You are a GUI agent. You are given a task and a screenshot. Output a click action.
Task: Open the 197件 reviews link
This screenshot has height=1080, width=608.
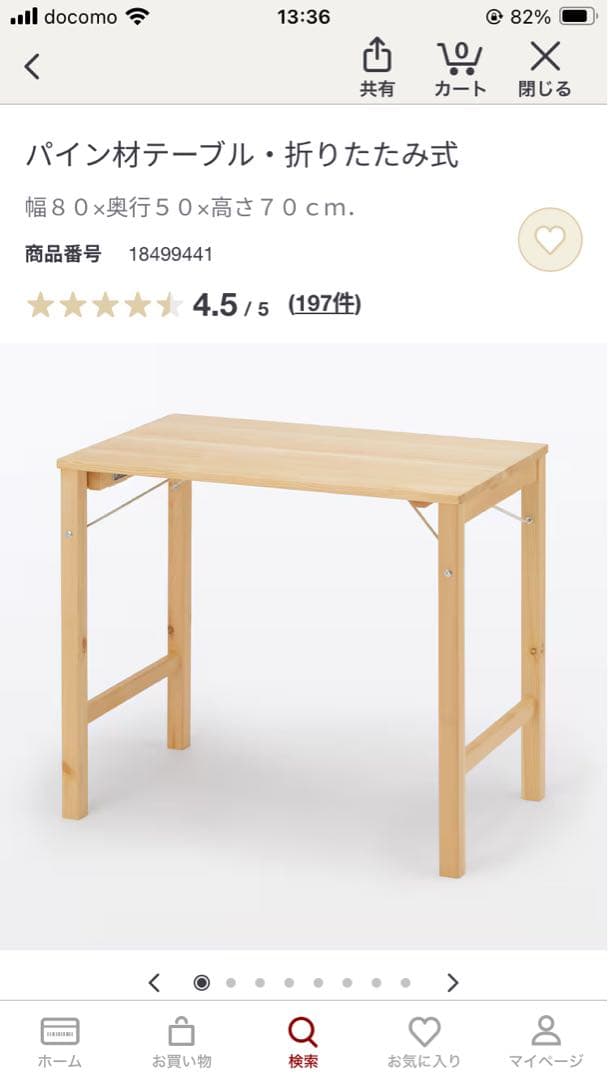324,304
